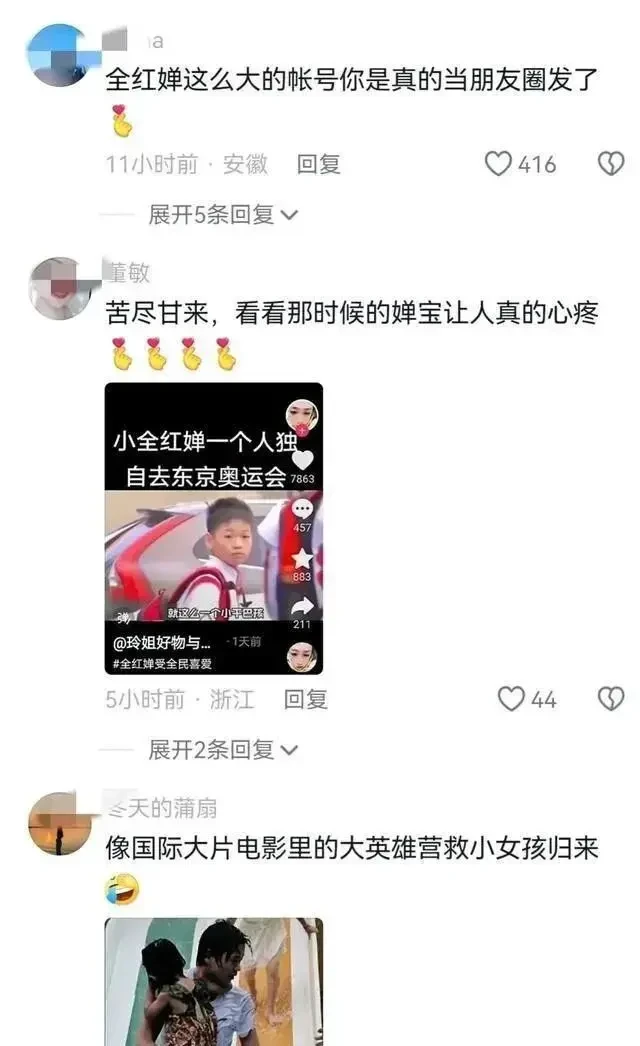Dislike the Anhui comment about 全红婵's account

pos(610,164)
